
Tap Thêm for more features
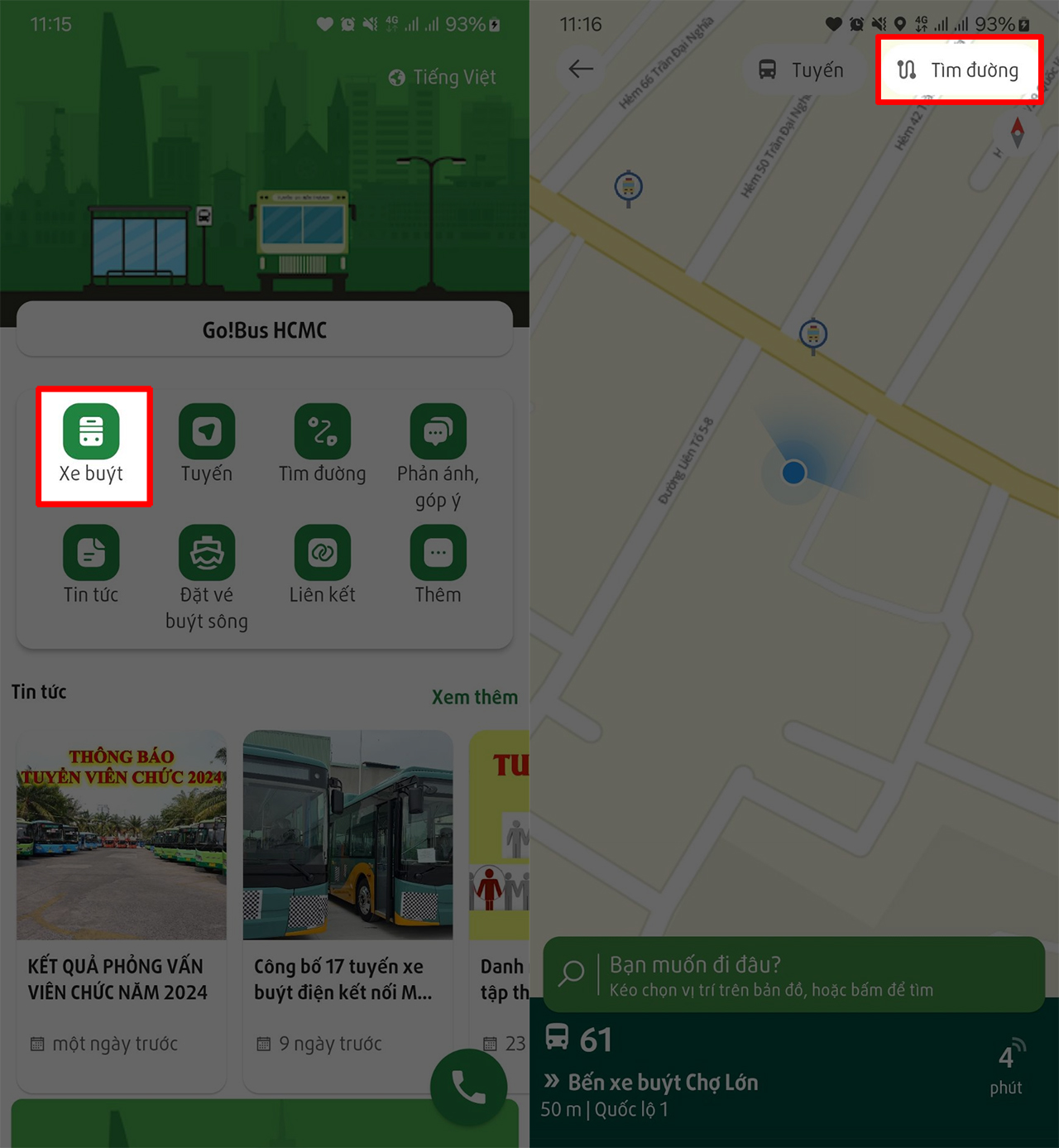click(x=438, y=564)
